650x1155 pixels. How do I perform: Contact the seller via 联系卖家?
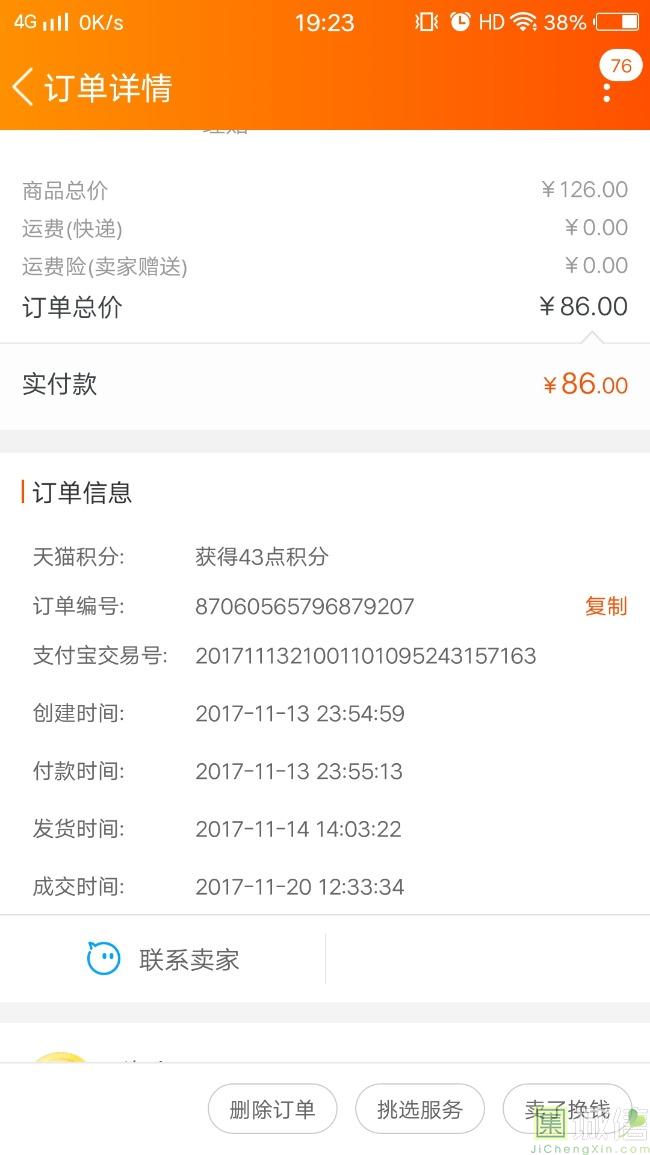point(164,960)
